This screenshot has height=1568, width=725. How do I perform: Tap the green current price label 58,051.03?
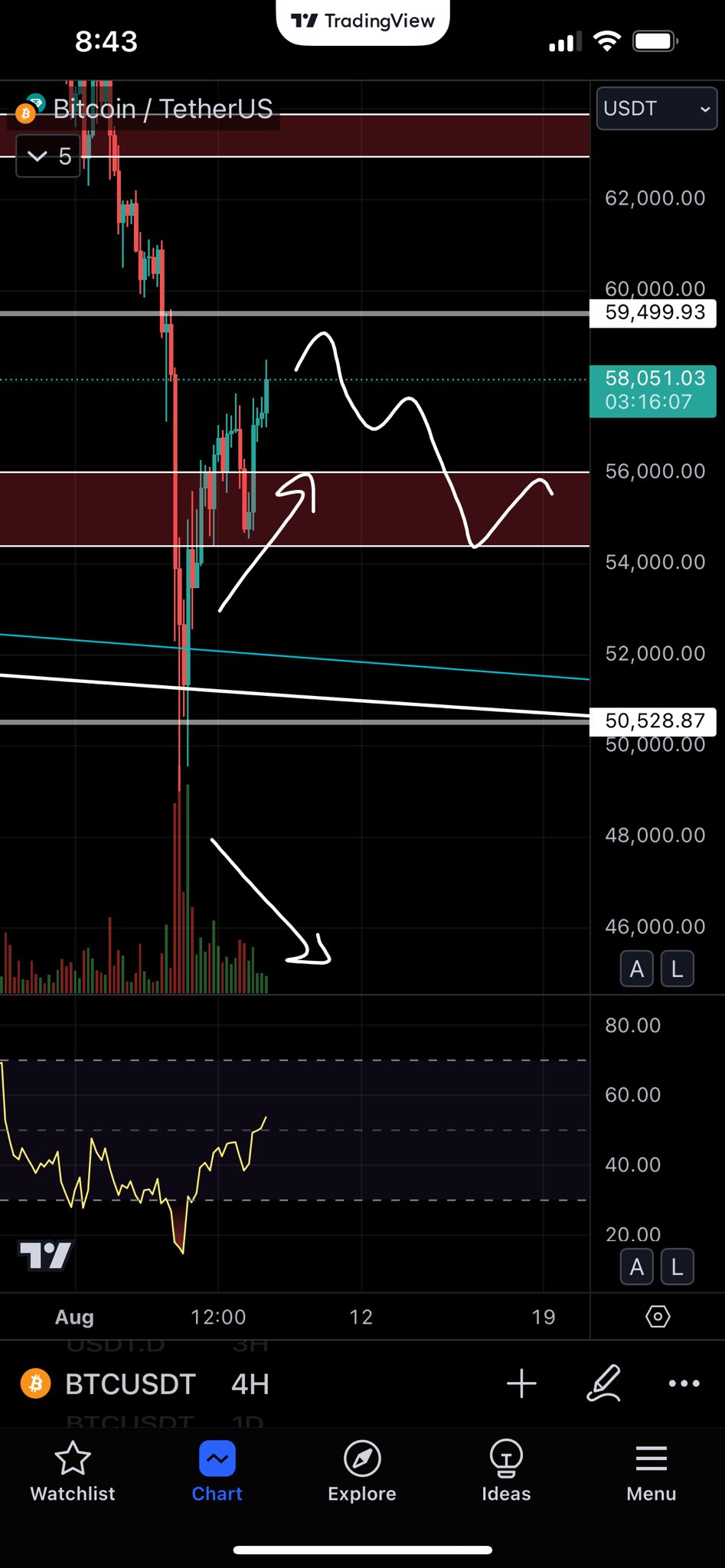click(x=652, y=390)
